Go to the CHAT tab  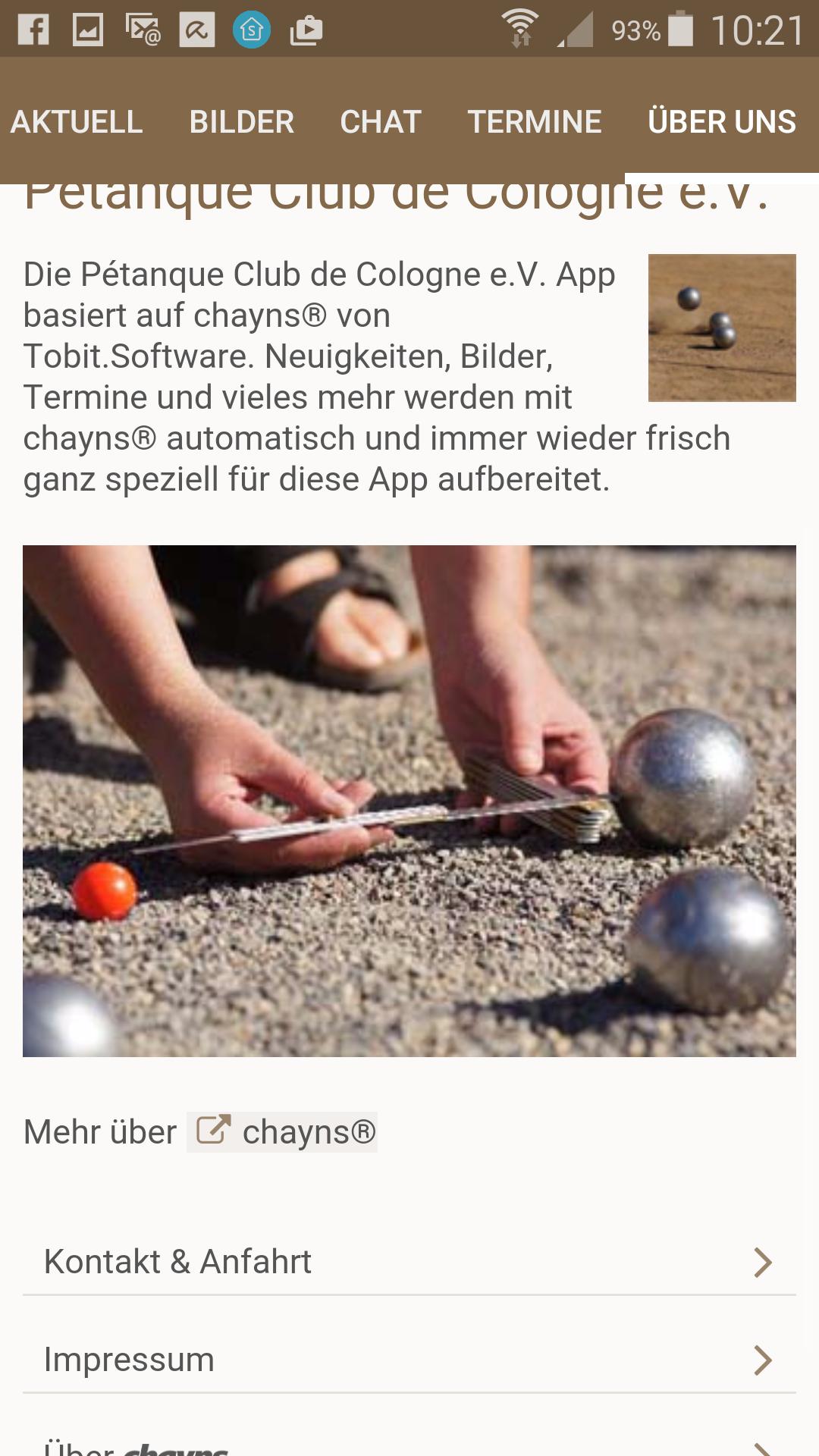pos(380,121)
